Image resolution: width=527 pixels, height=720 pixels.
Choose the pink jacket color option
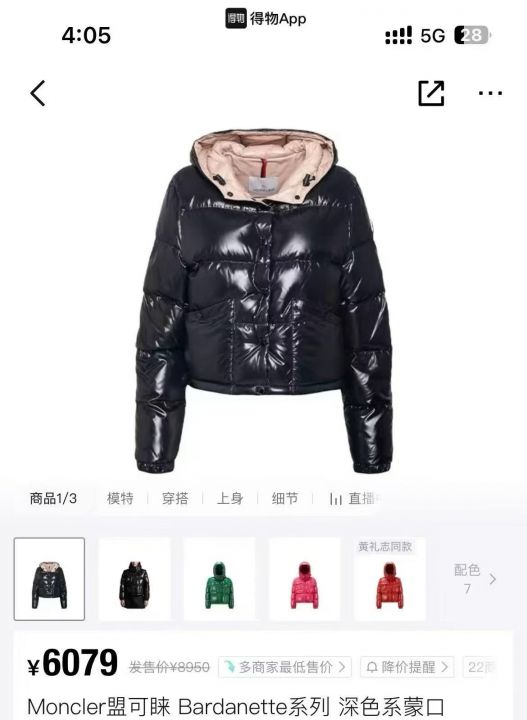[304, 579]
